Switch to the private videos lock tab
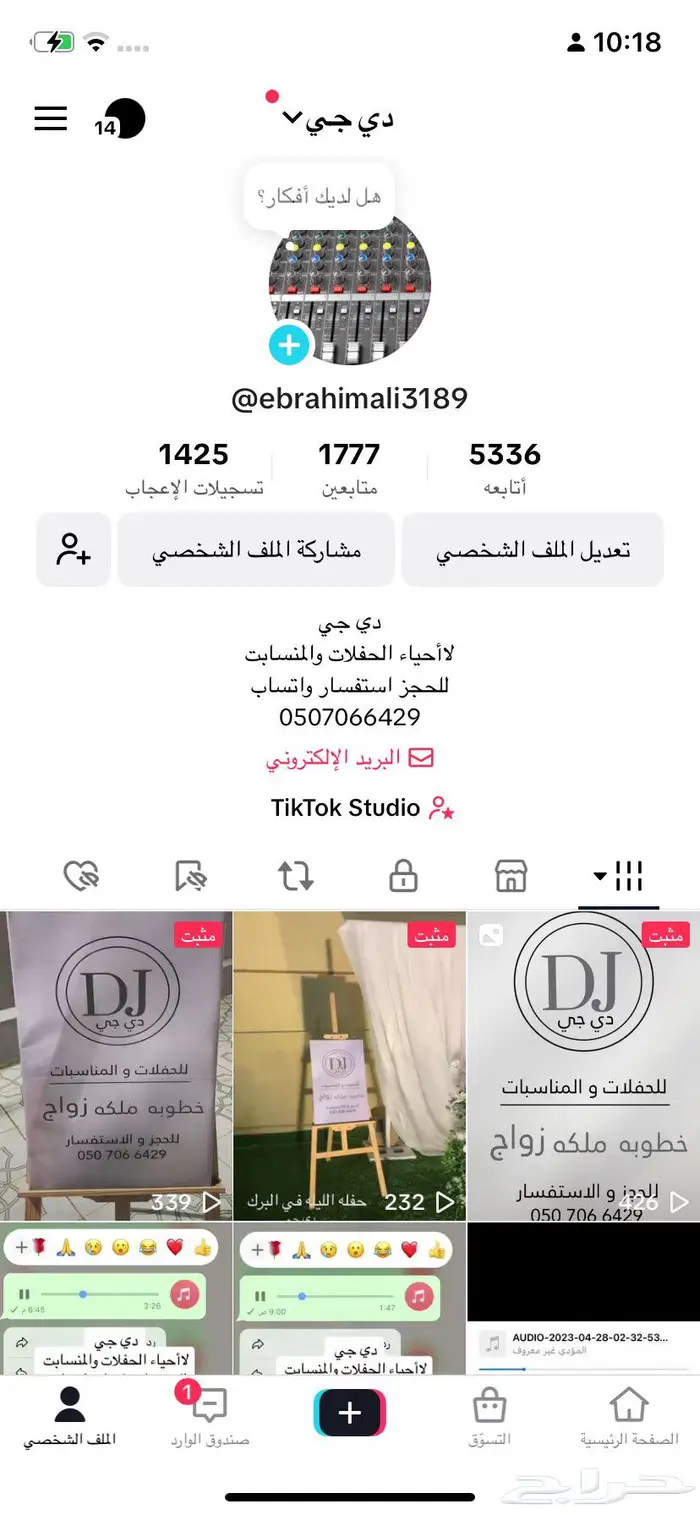 point(403,877)
